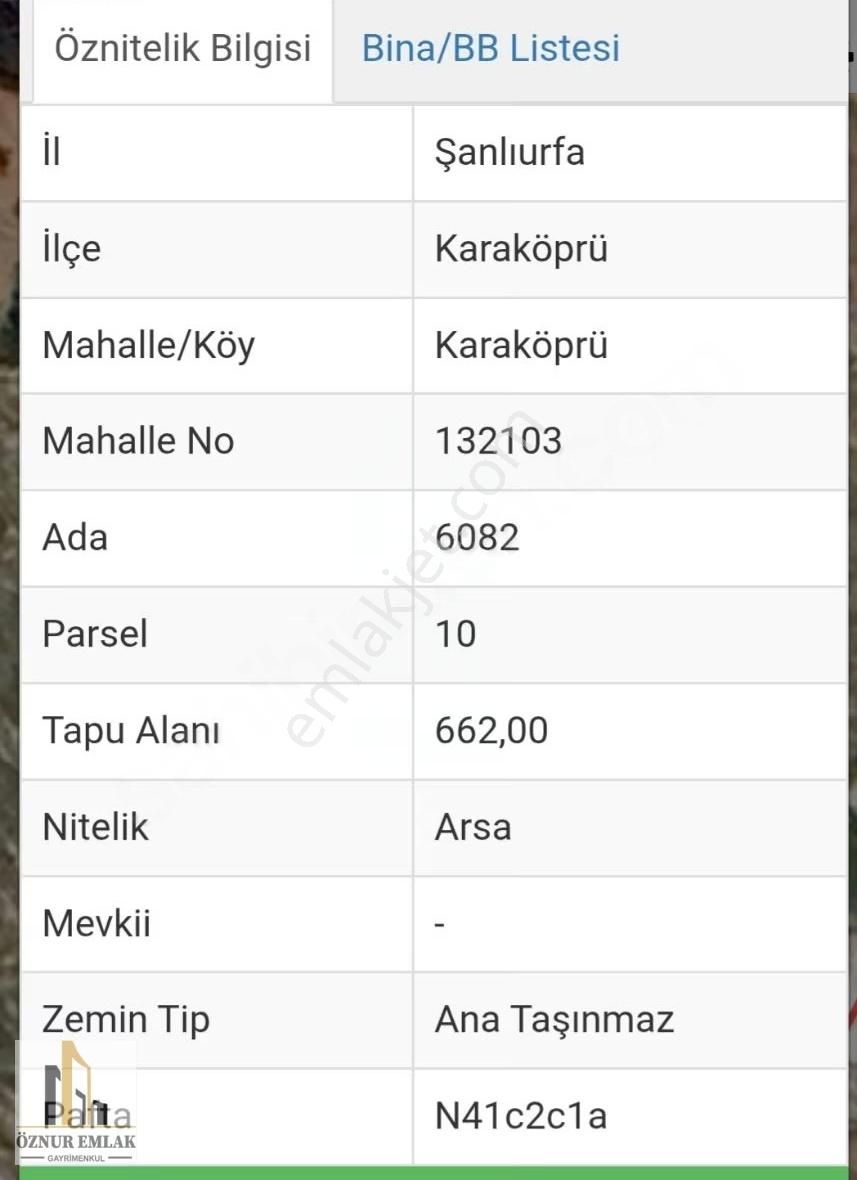
Task: Select the Öznitelik Bilgisi tab
Action: click(183, 49)
